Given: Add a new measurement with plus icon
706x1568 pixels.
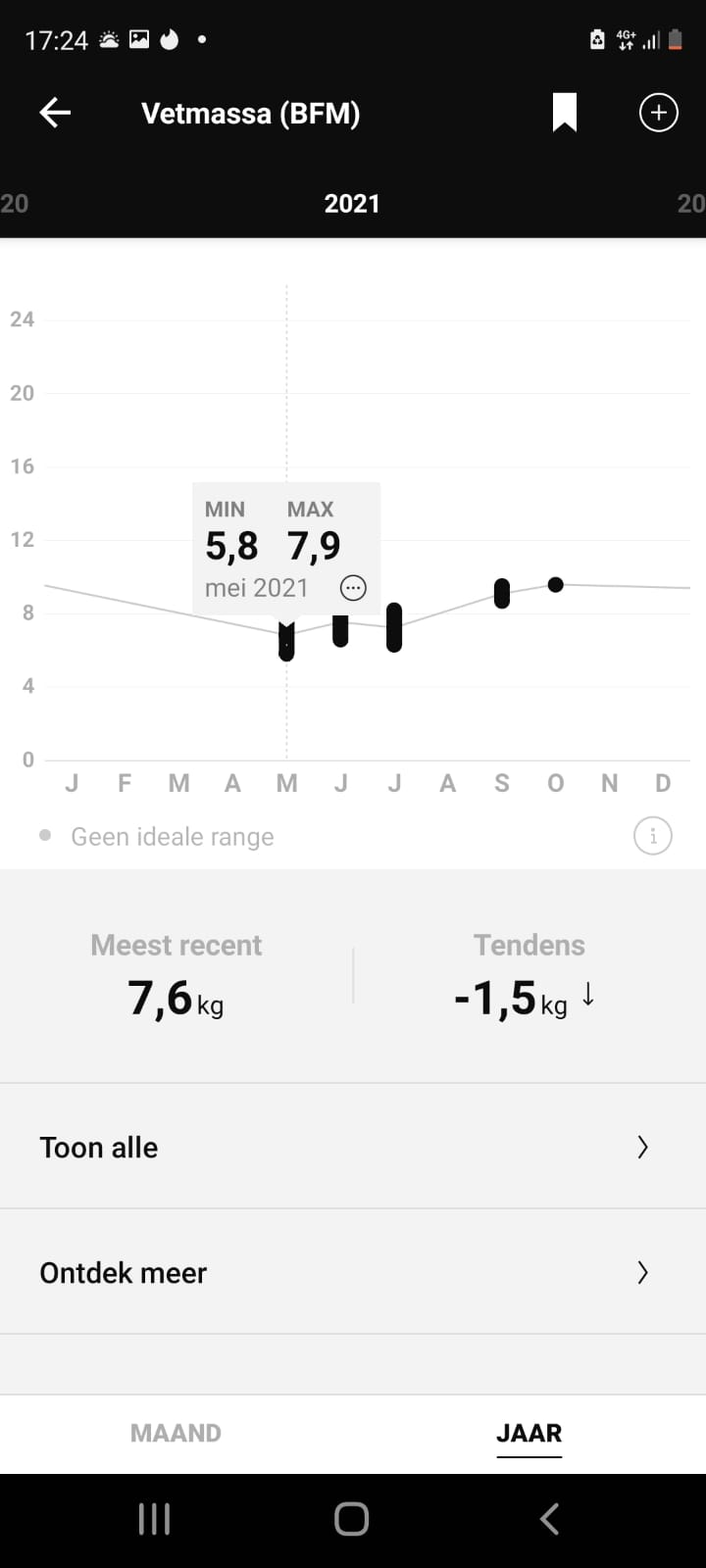Looking at the screenshot, I should 658,113.
